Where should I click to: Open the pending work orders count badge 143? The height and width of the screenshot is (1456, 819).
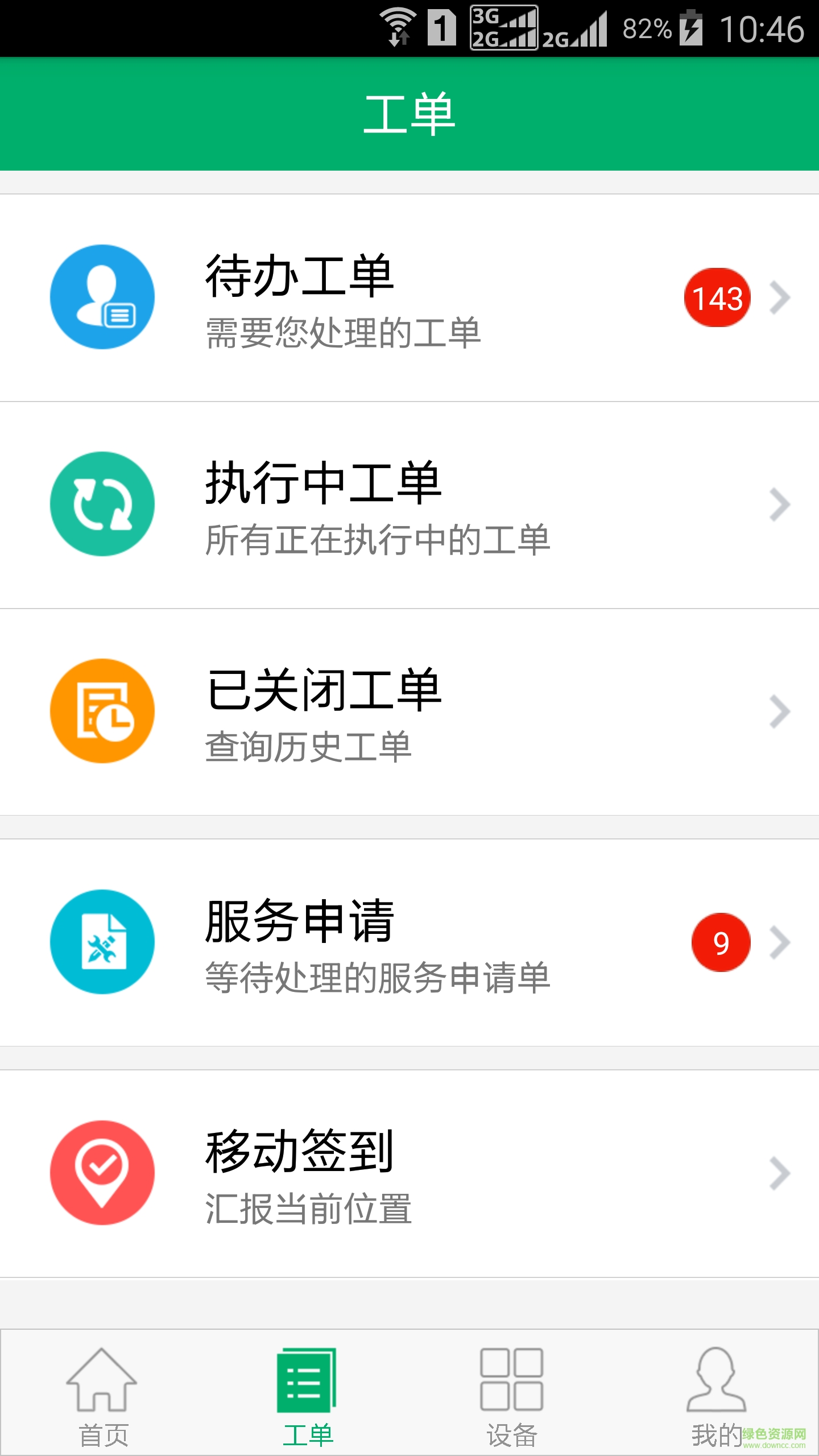[718, 296]
